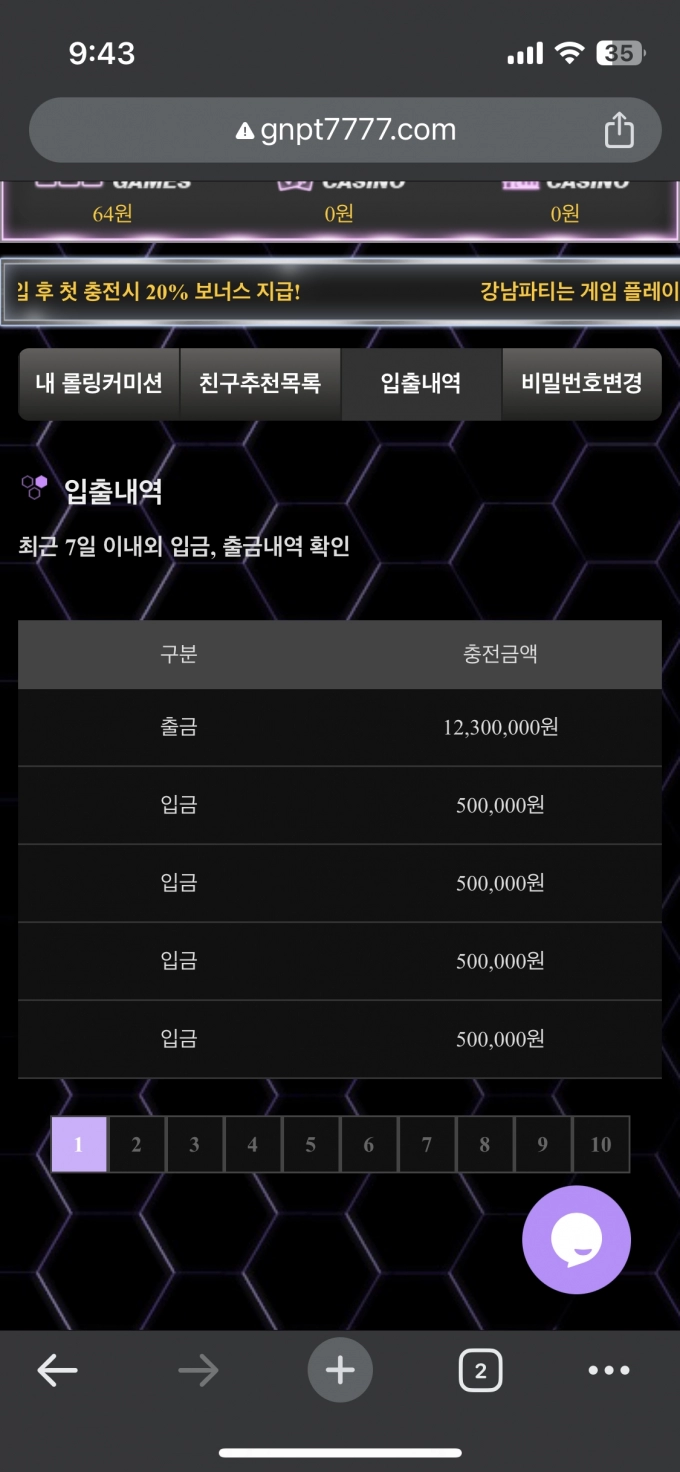The image size is (680, 1472).
Task: Open a new browser tab with plus
Action: coord(340,1370)
